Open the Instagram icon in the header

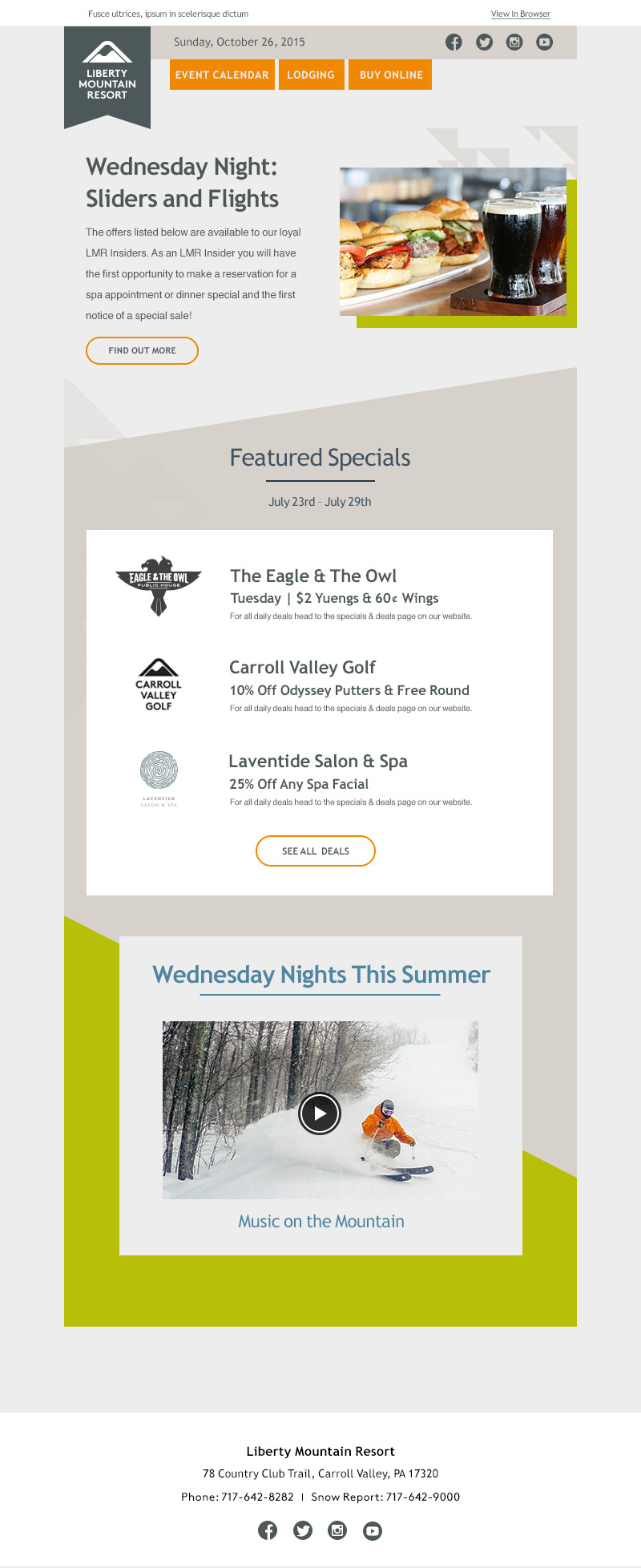point(514,42)
